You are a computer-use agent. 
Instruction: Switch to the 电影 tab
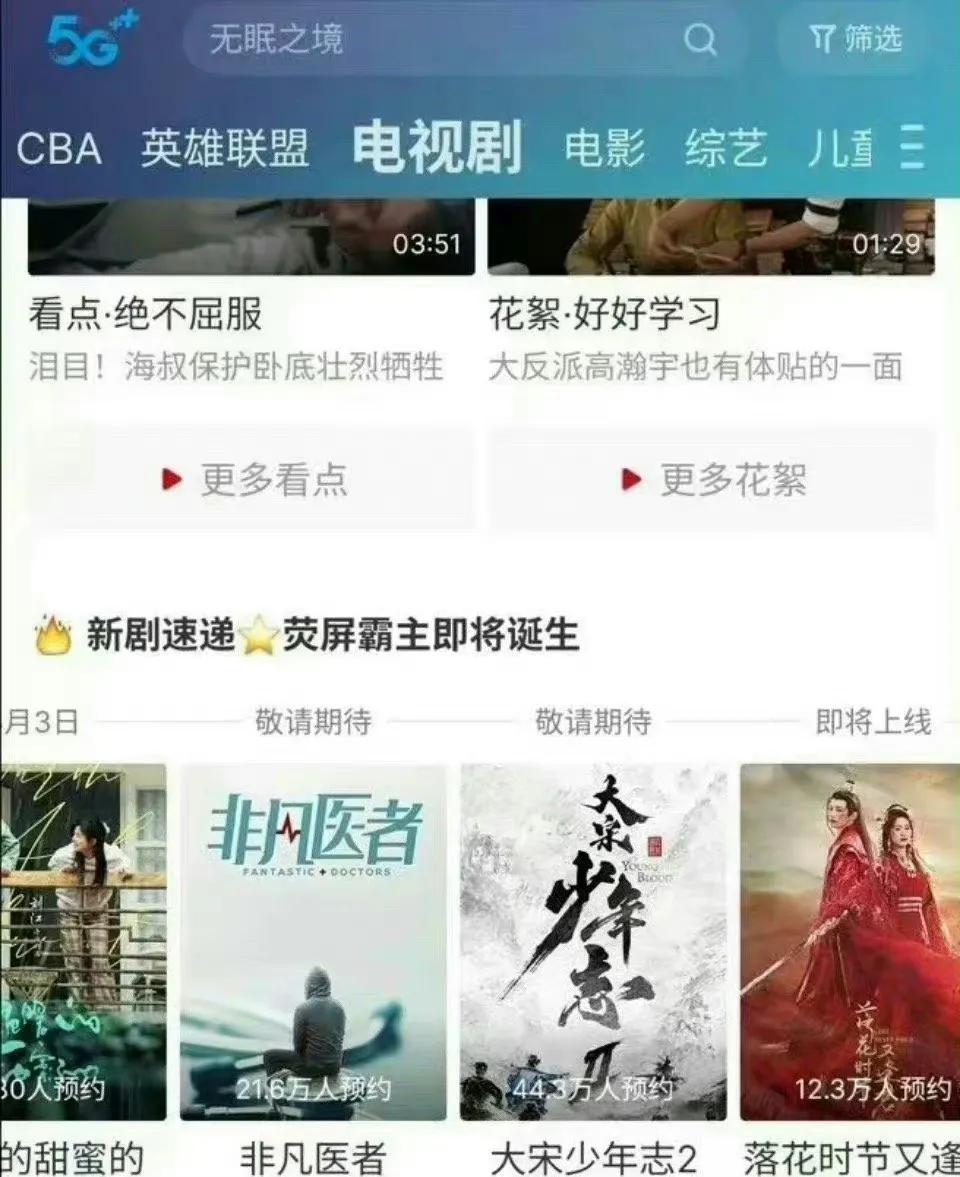coord(604,146)
